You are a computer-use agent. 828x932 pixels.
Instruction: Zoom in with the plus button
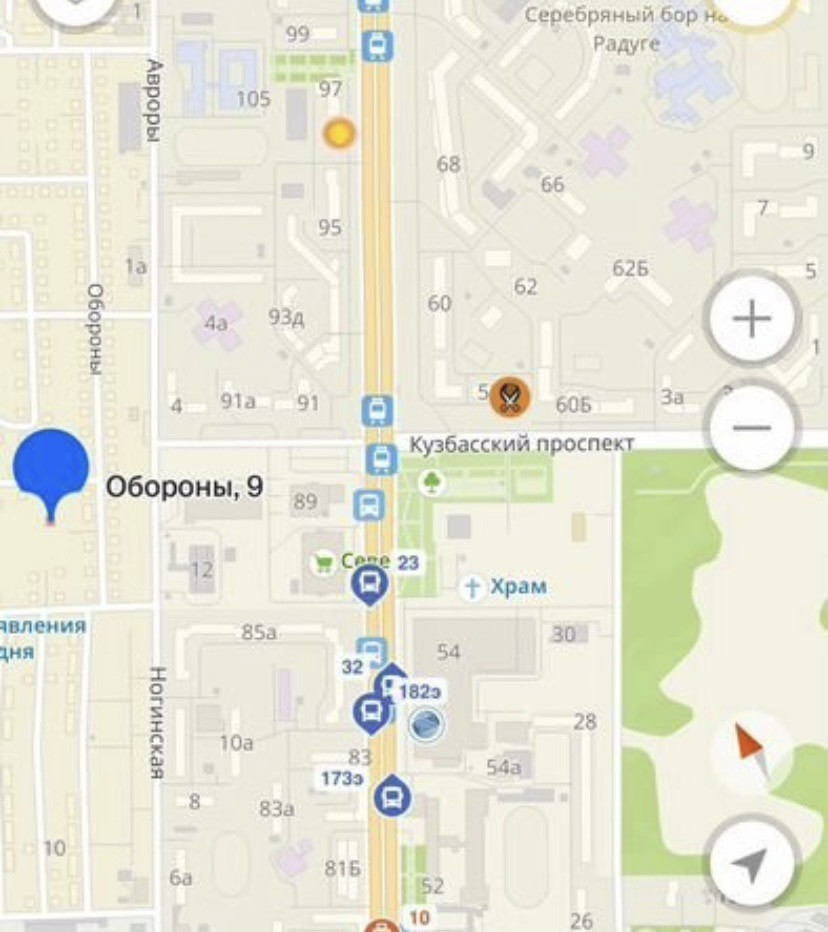[752, 319]
